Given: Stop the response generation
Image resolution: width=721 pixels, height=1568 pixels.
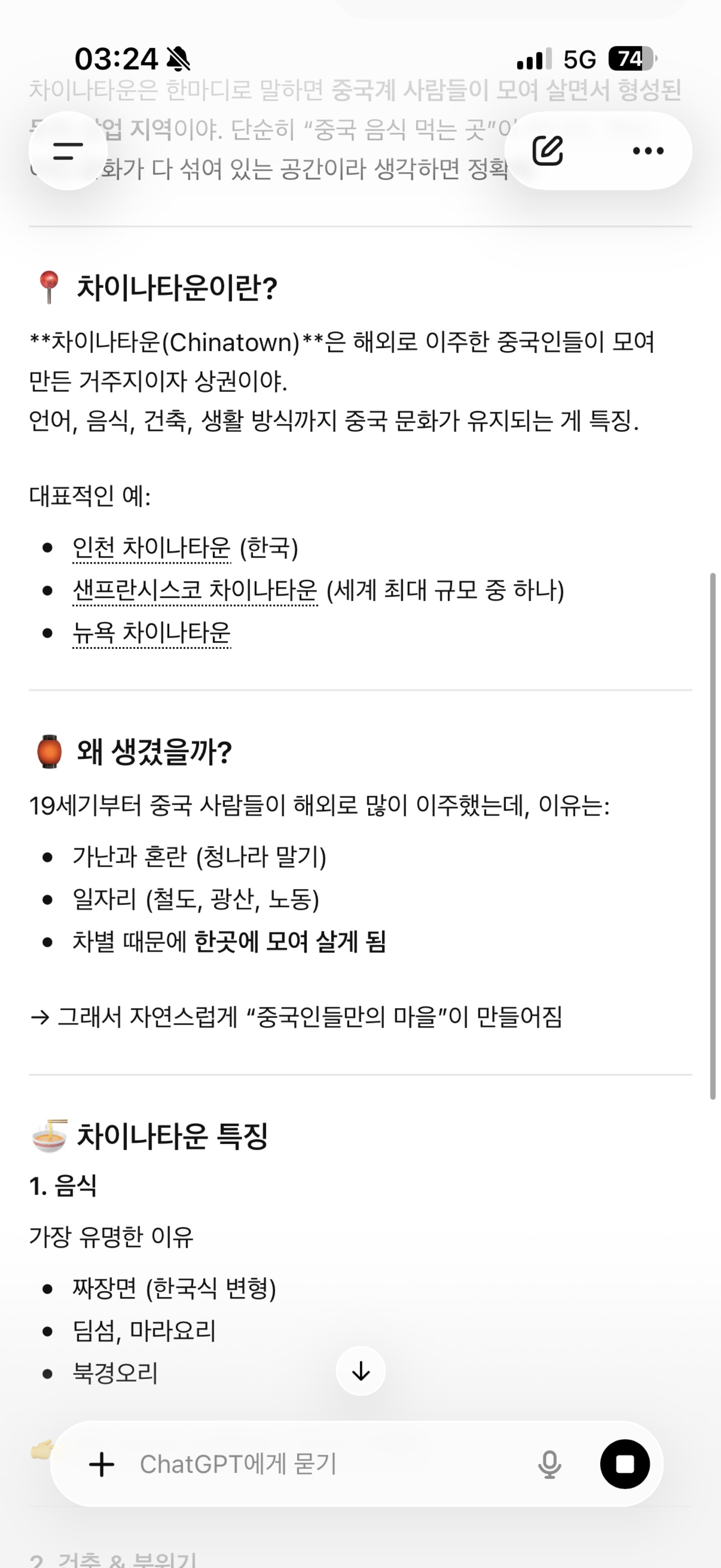Looking at the screenshot, I should (625, 1465).
